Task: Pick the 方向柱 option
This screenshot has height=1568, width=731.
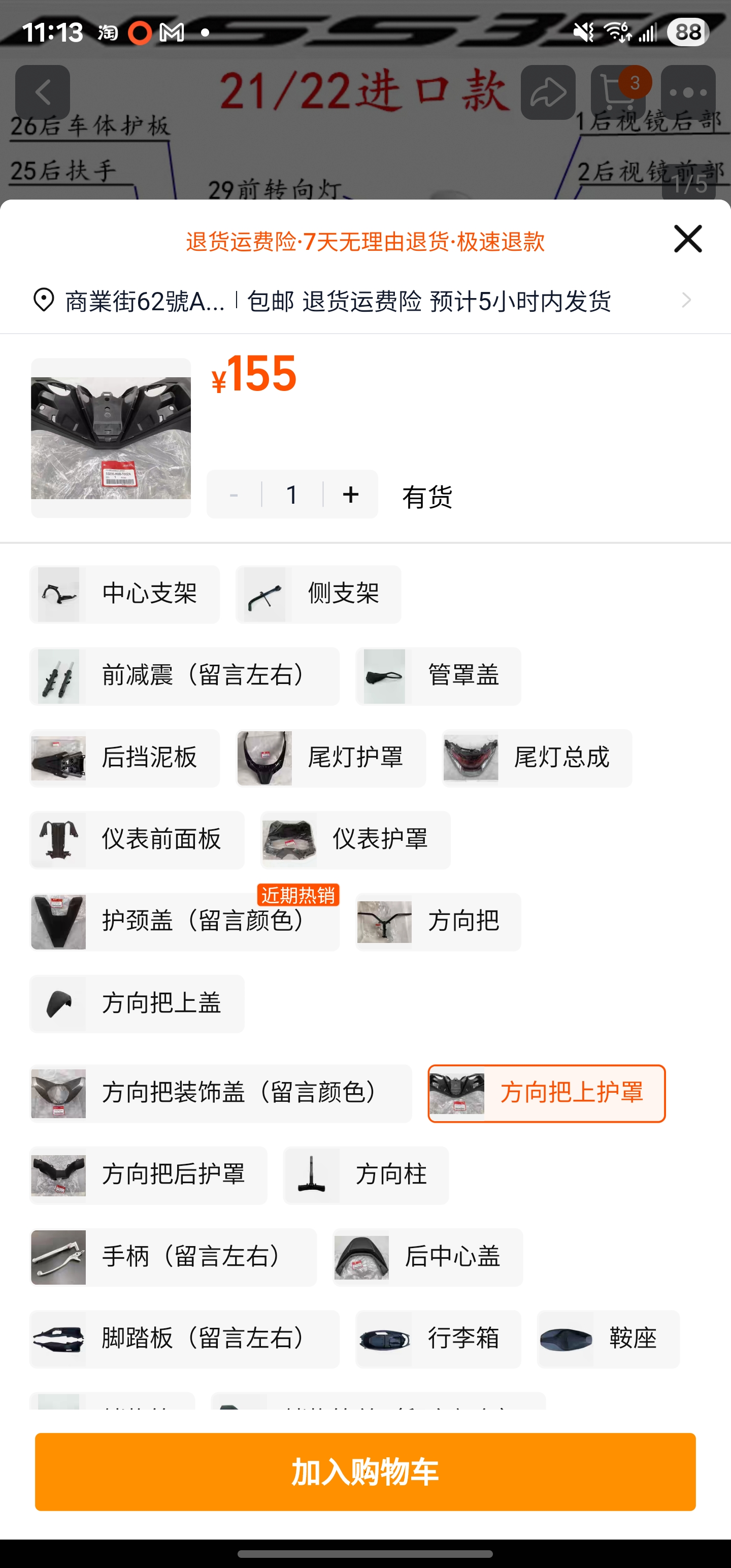Action: coord(366,1175)
